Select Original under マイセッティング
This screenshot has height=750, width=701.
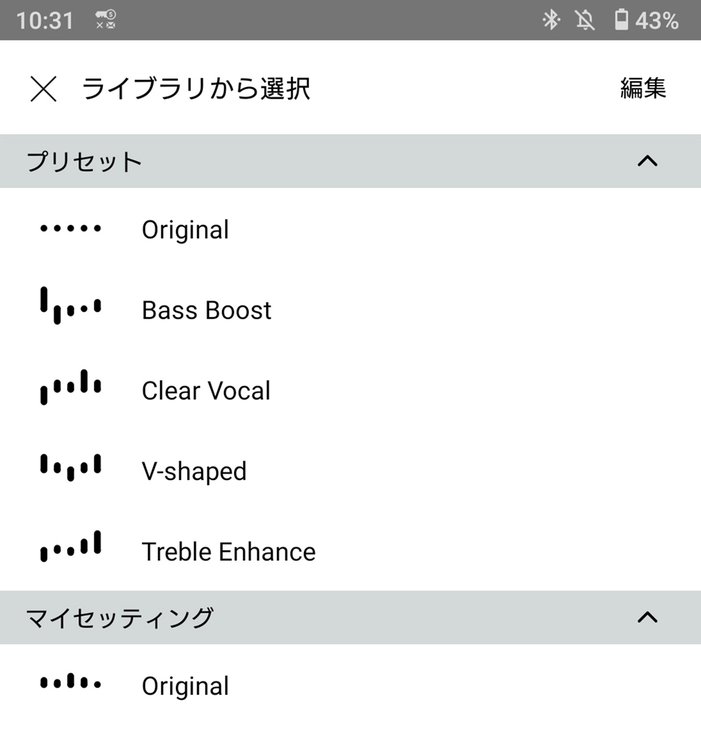[x=185, y=687]
